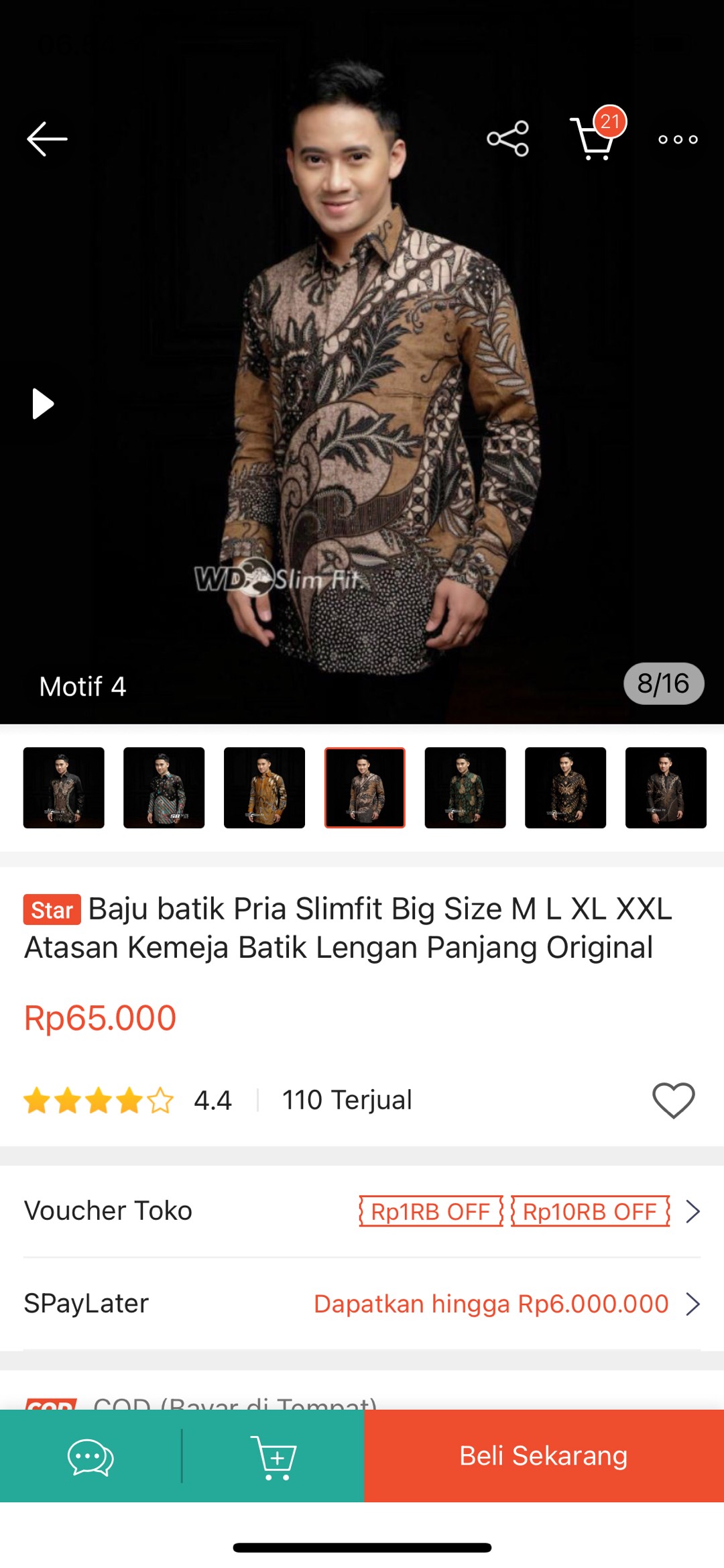The width and height of the screenshot is (724, 1568).
Task: Expand the Voucher Toko section
Action: point(695,1211)
